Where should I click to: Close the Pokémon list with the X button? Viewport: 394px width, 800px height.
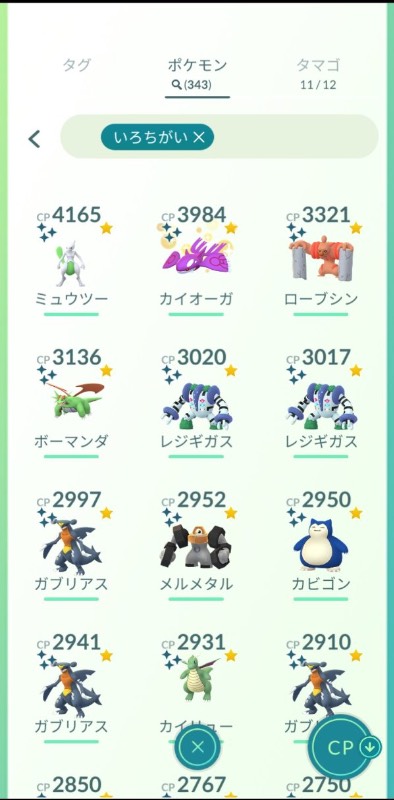[x=198, y=748]
